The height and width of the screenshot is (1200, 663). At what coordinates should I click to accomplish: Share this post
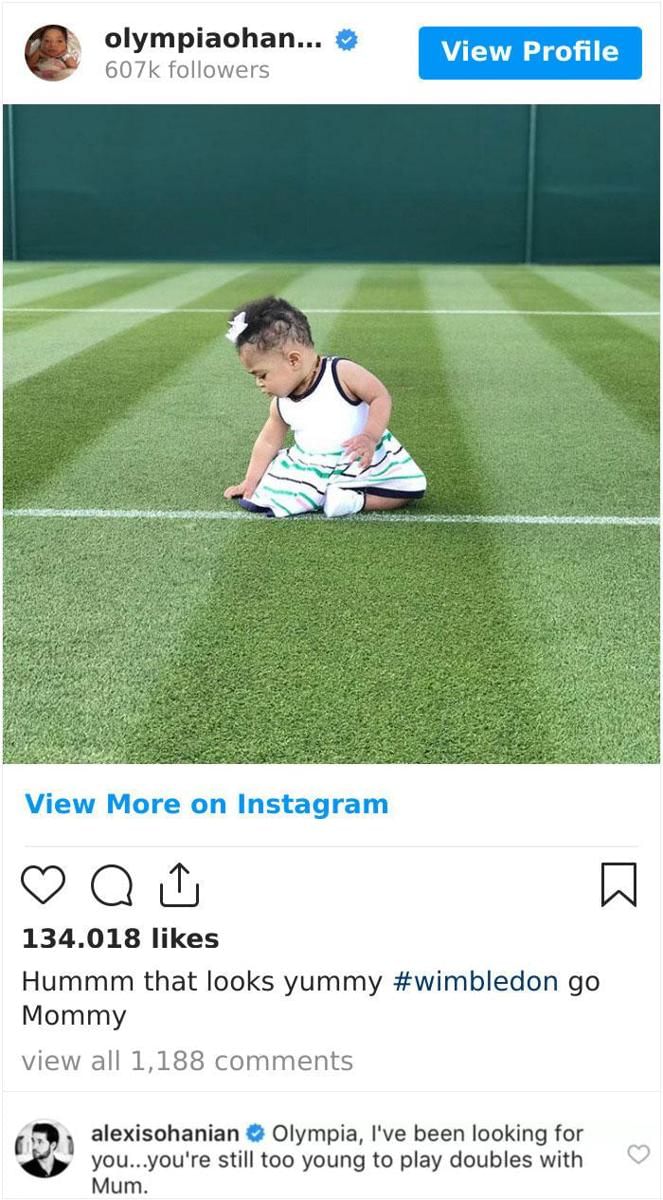click(x=179, y=884)
